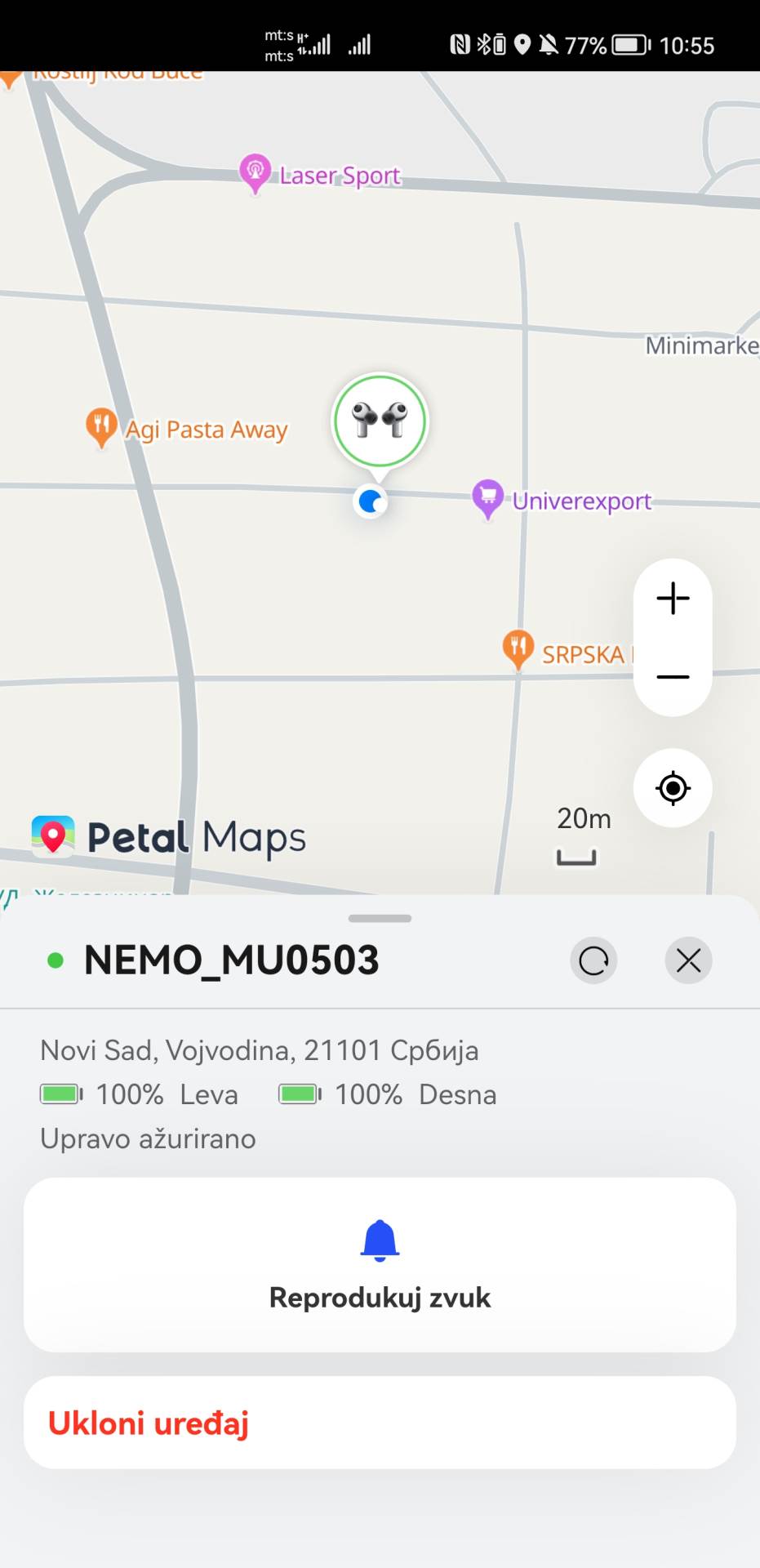Tap the refresh icon next to NEMO_MU0503
Image resolution: width=760 pixels, height=1568 pixels.
point(593,960)
